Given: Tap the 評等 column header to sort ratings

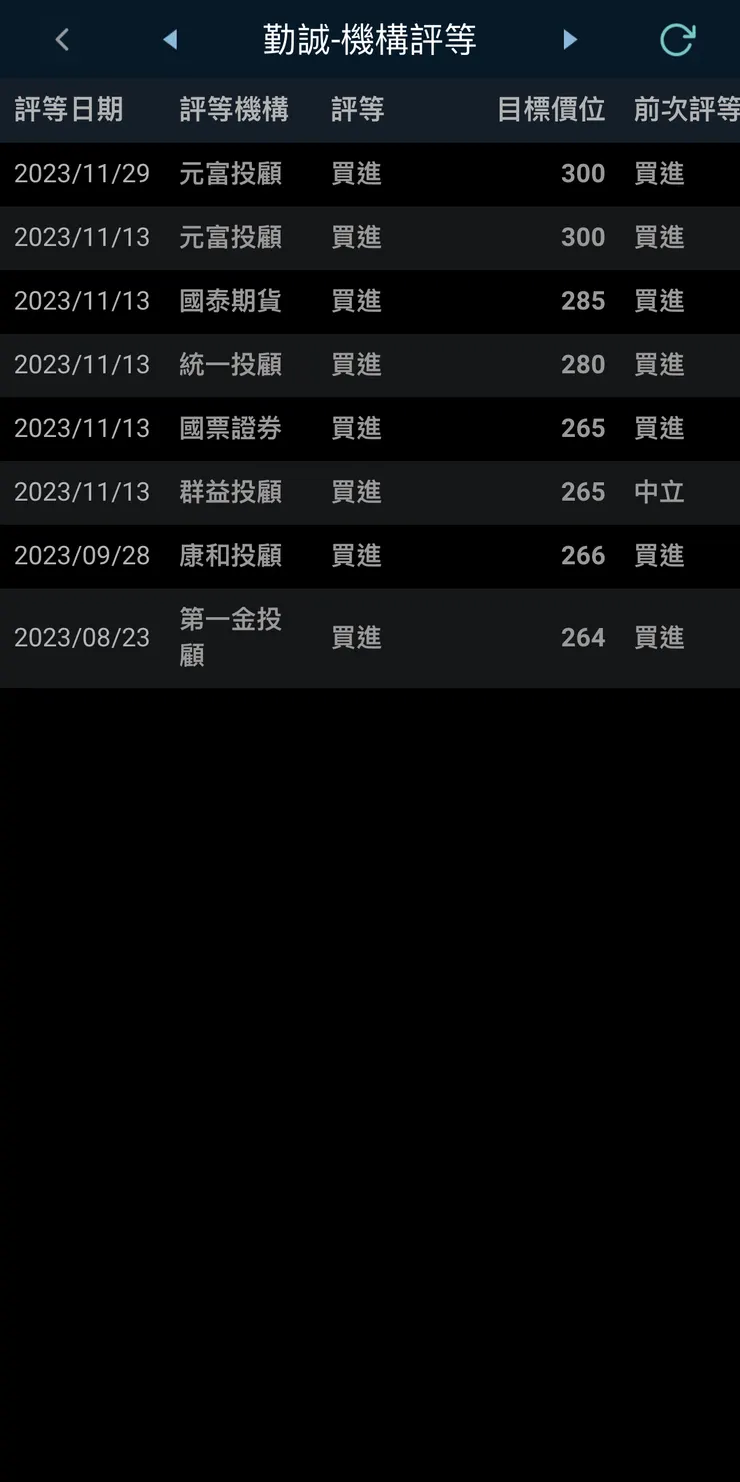Looking at the screenshot, I should point(356,110).
